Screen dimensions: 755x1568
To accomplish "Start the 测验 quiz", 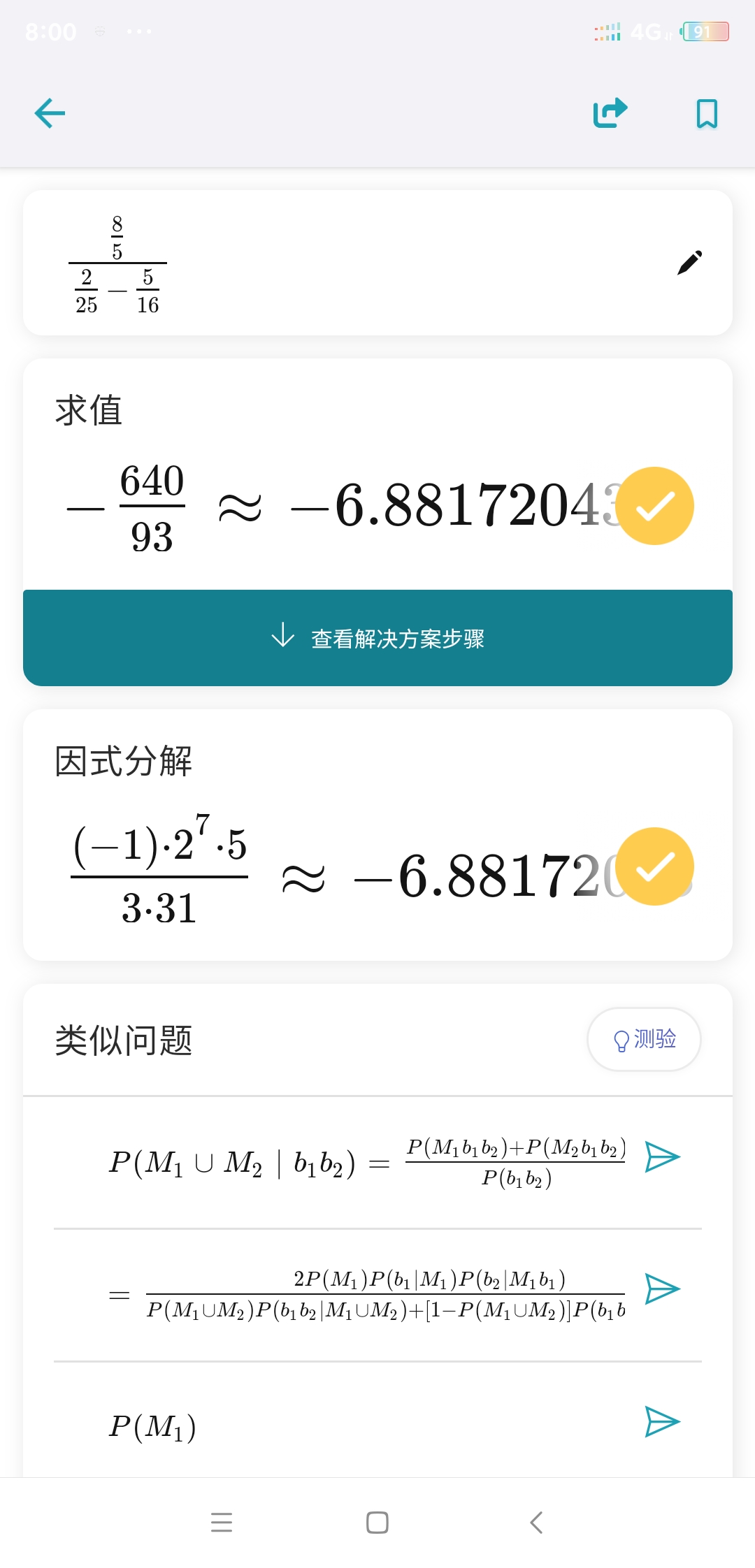I will point(644,1039).
